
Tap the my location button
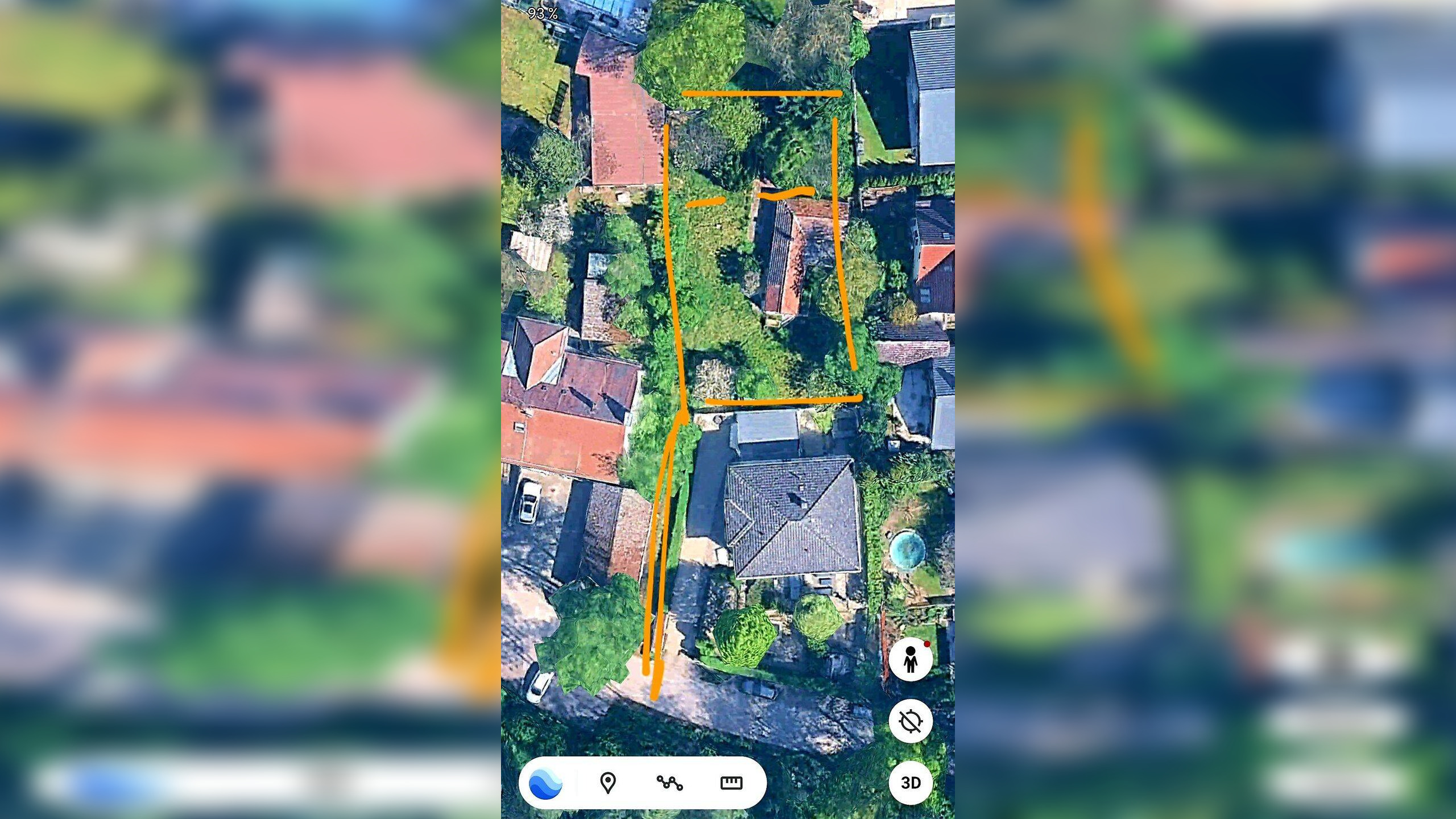pyautogui.click(x=911, y=721)
